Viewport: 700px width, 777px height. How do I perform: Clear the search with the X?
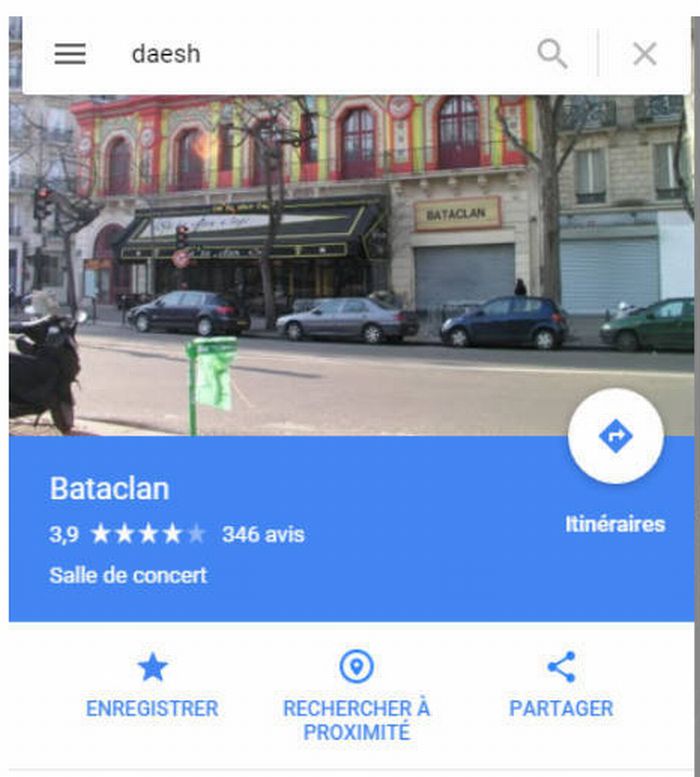point(645,54)
